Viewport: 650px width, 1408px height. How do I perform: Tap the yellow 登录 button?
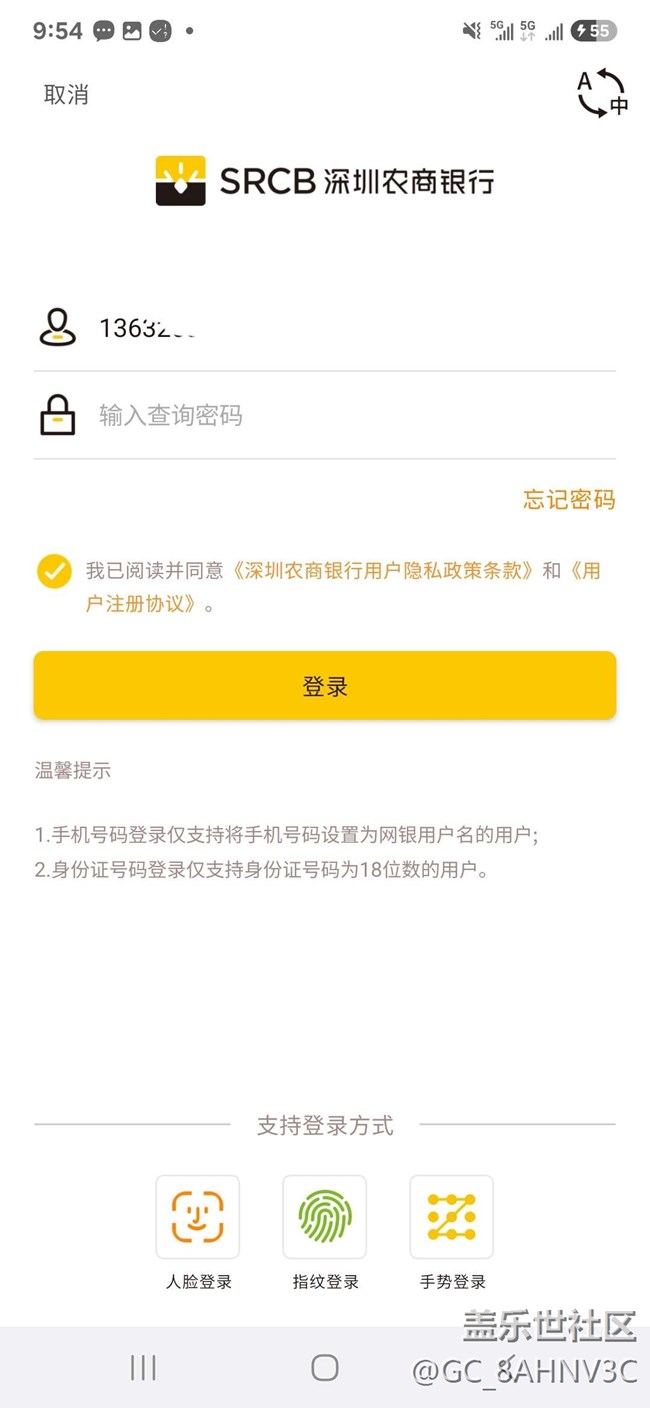pos(325,686)
